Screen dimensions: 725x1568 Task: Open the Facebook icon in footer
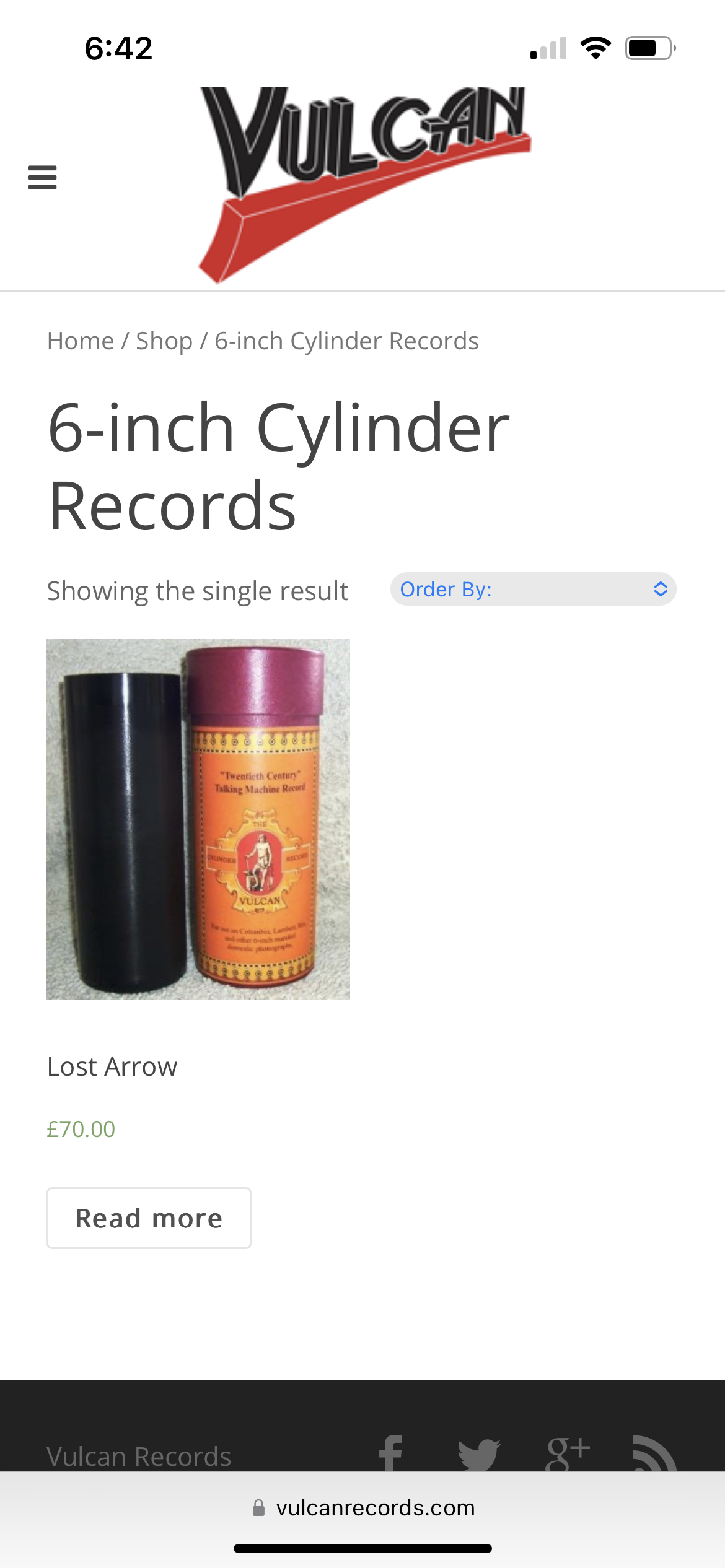coord(391,1454)
